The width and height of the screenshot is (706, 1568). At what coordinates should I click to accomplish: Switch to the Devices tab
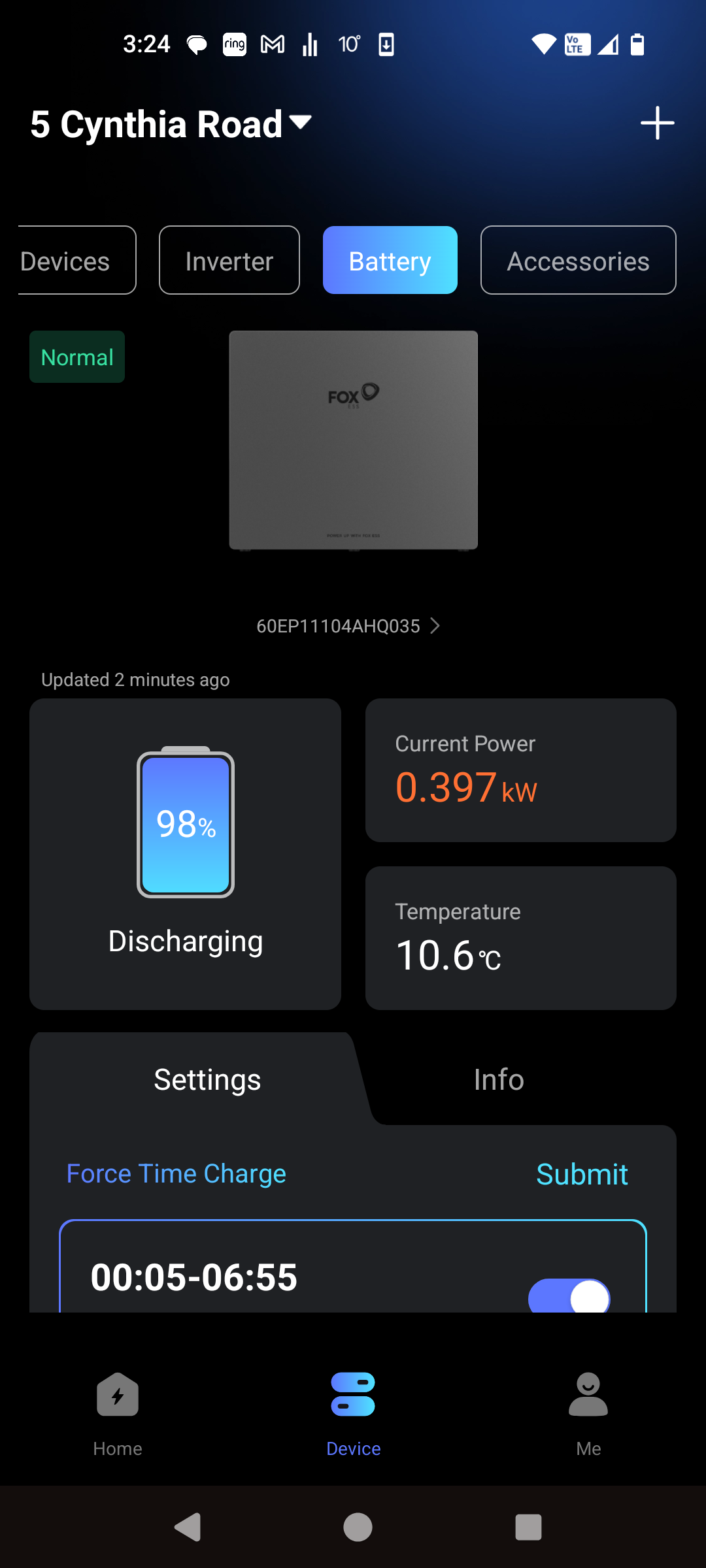point(72,261)
